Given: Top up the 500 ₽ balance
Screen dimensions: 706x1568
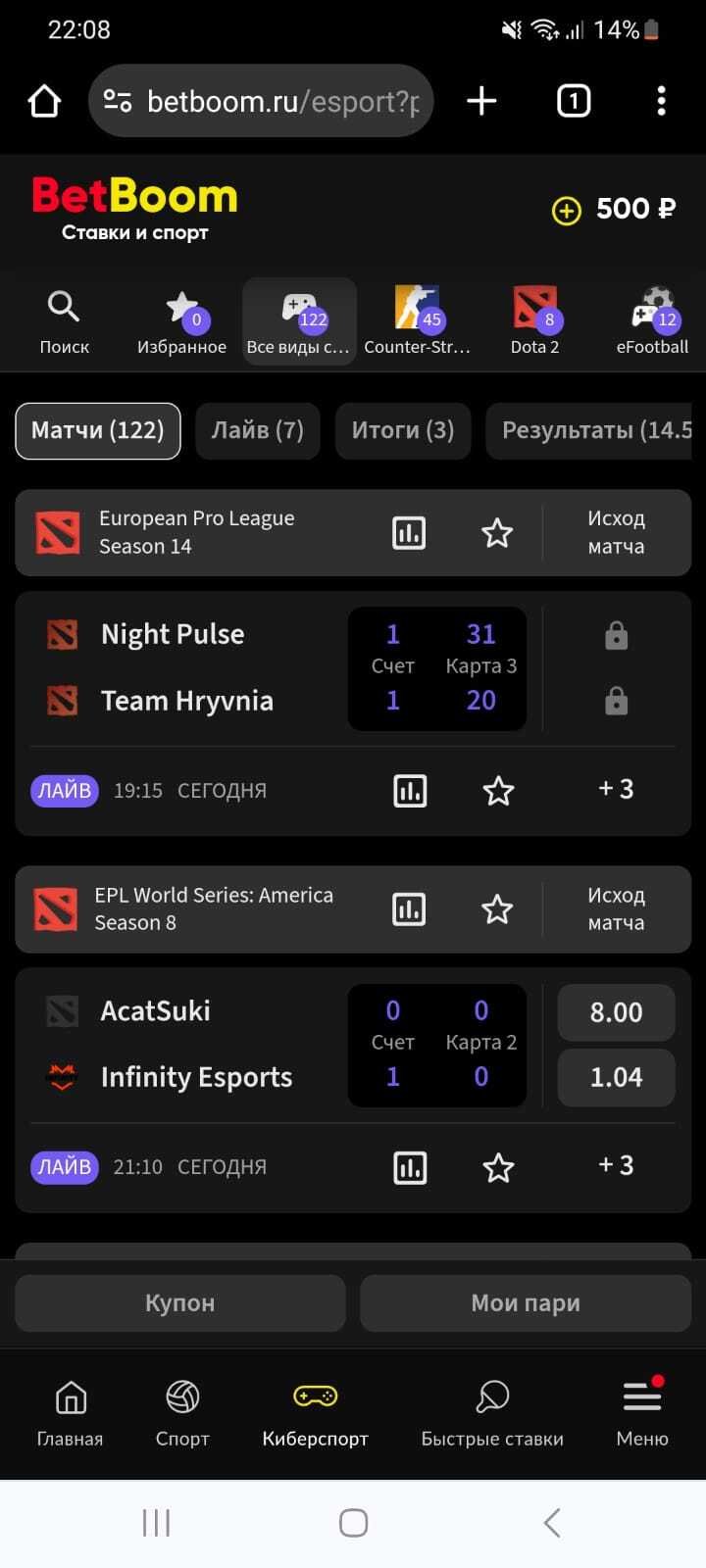Looking at the screenshot, I should coord(567,210).
